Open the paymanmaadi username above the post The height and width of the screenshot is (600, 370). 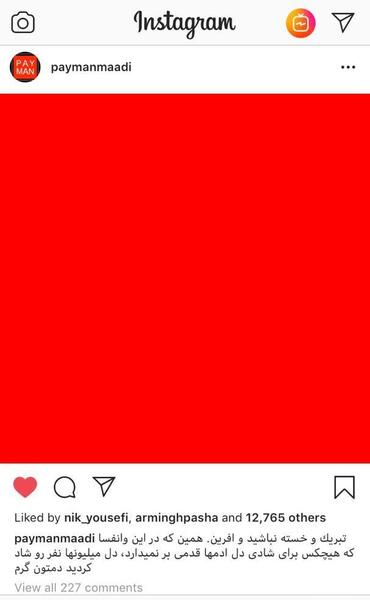pyautogui.click(x=91, y=67)
